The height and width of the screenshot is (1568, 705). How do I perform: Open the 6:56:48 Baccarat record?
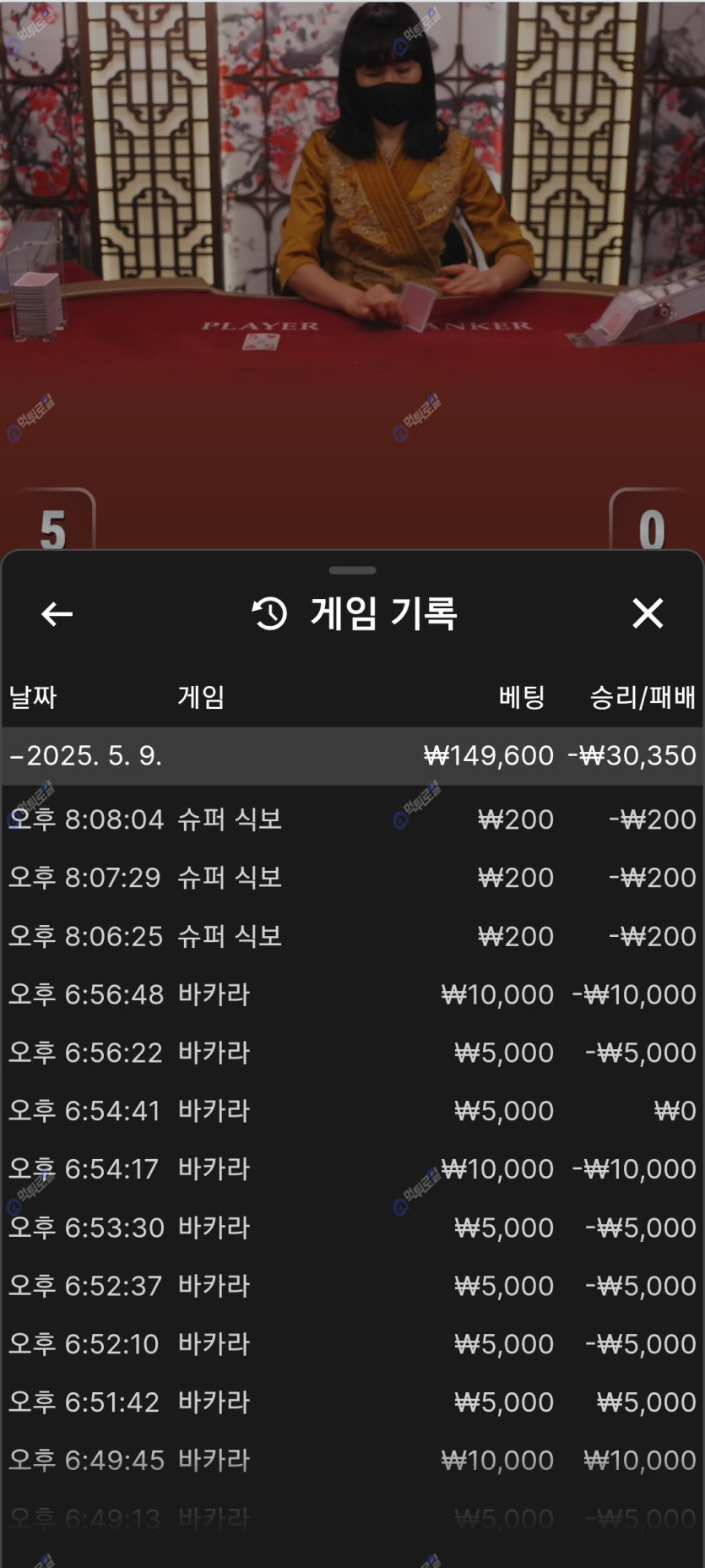(352, 994)
